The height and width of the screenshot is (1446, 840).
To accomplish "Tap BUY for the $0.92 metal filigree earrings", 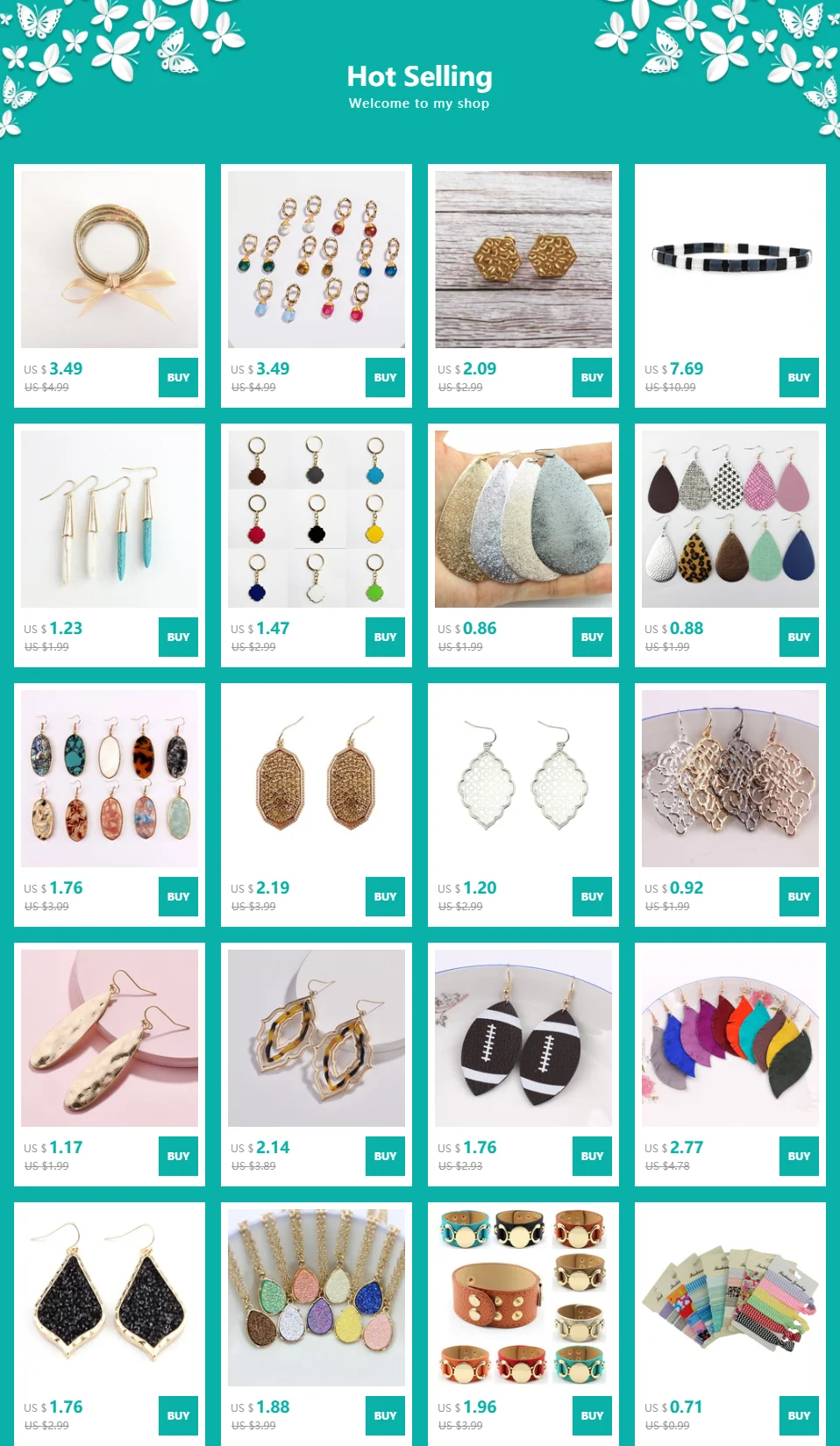I will (x=799, y=896).
